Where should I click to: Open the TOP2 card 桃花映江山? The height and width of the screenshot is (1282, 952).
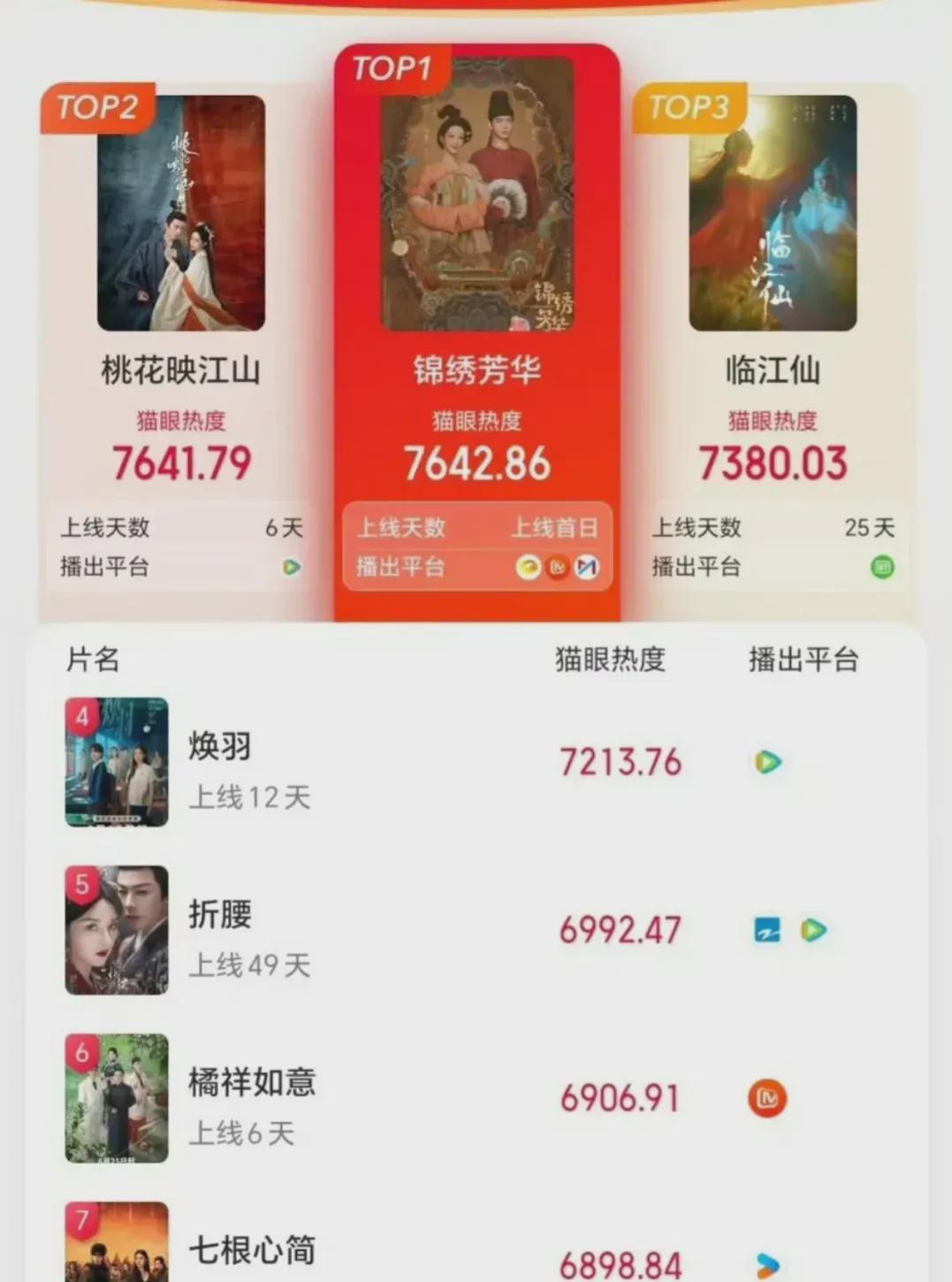pyautogui.click(x=180, y=345)
